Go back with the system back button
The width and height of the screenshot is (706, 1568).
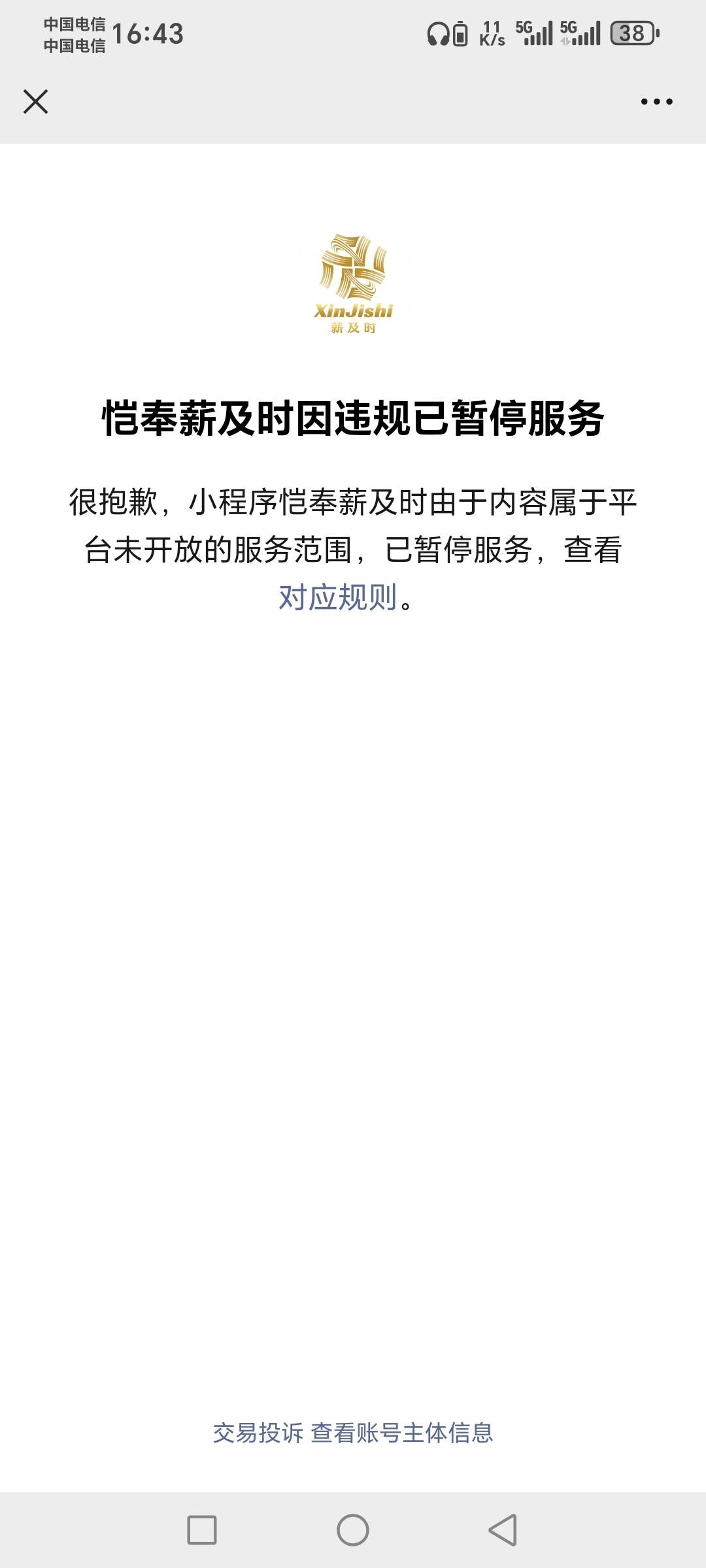tap(503, 1529)
